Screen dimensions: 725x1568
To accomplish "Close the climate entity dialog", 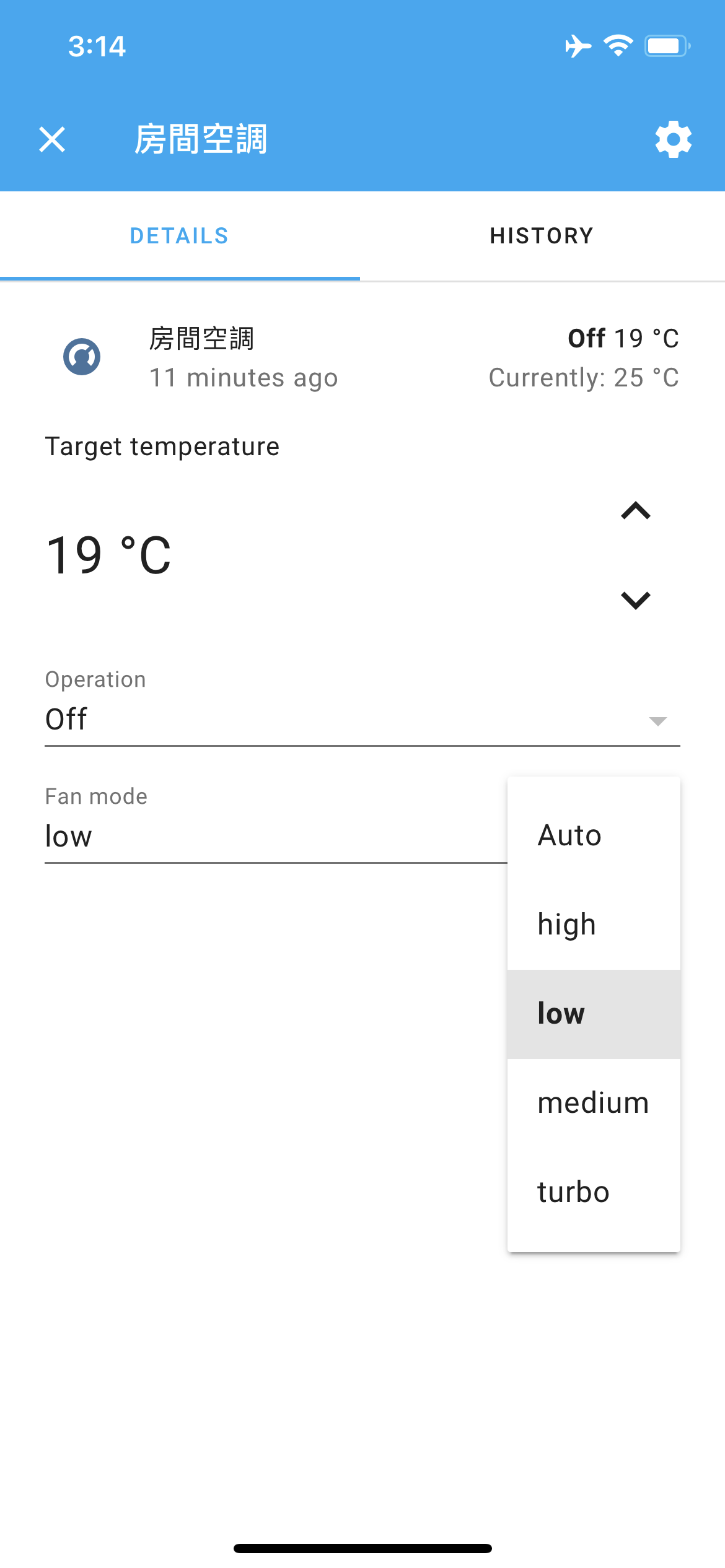I will (x=52, y=139).
